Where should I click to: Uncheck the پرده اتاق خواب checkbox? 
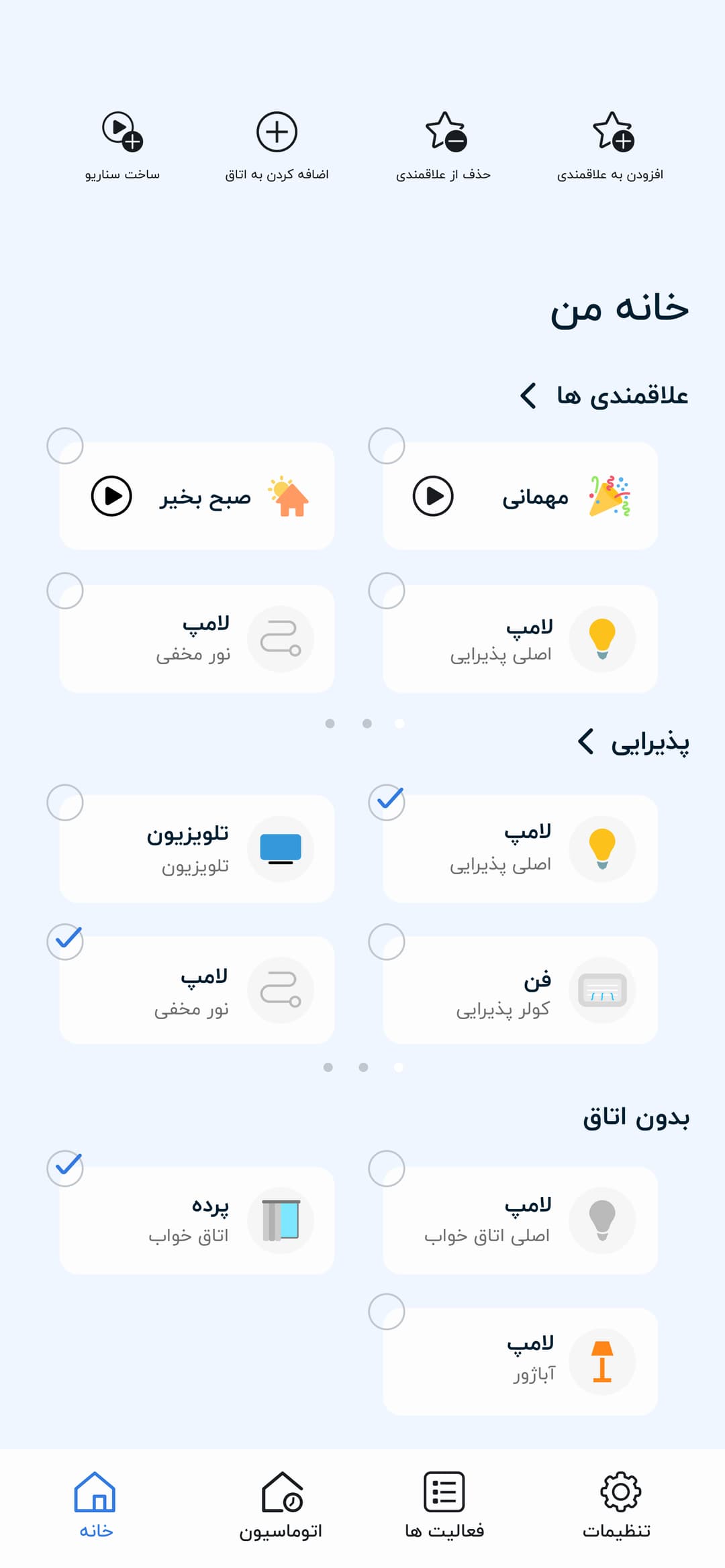pyautogui.click(x=65, y=1168)
